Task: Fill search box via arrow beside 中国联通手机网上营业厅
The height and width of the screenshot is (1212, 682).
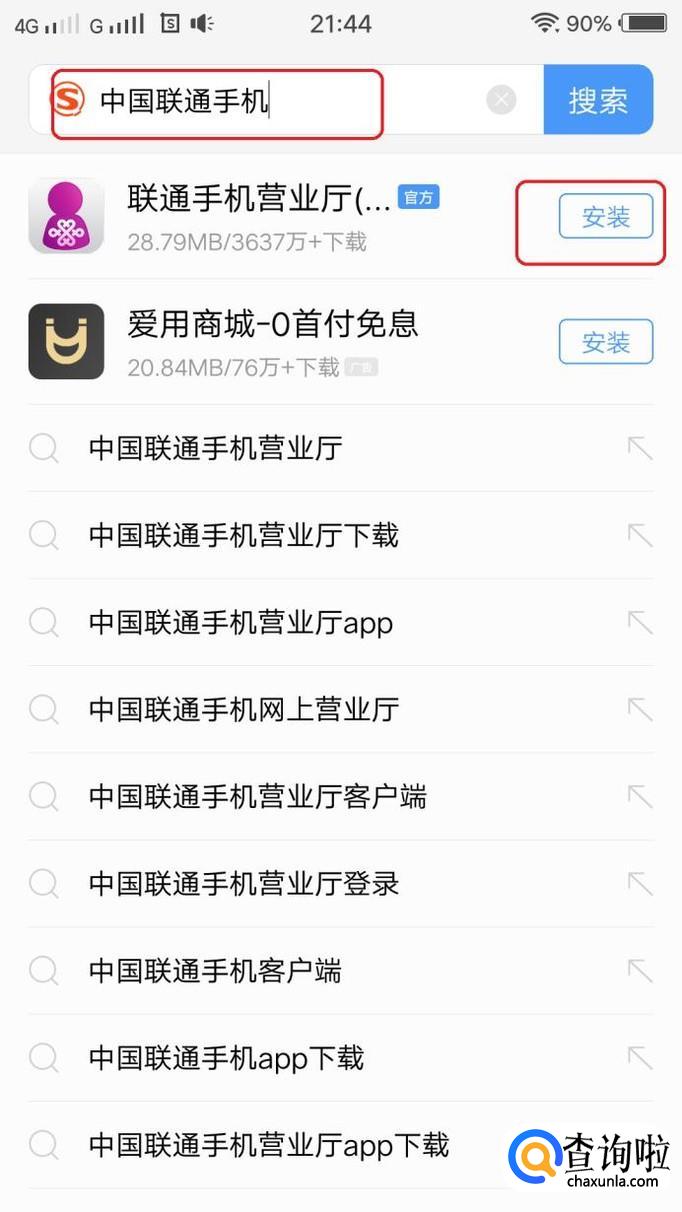Action: tap(640, 709)
